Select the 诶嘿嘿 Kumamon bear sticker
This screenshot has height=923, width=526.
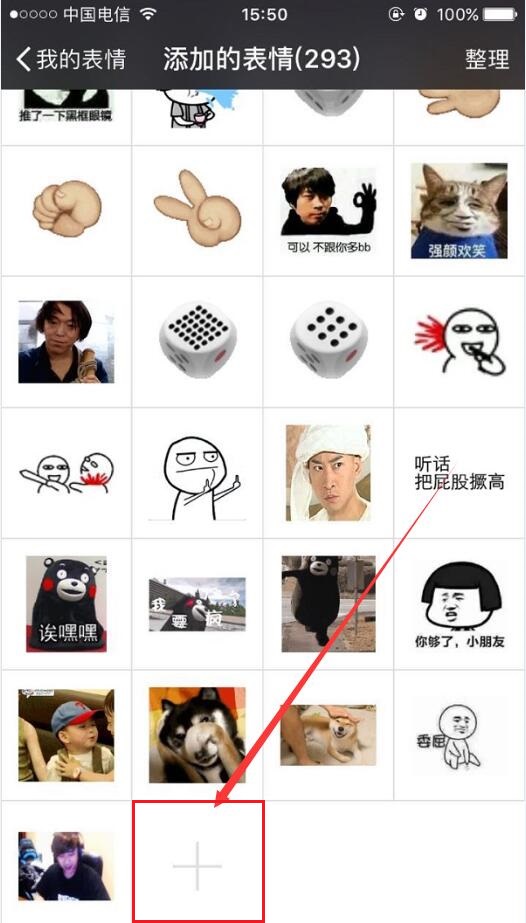pyautogui.click(x=66, y=604)
